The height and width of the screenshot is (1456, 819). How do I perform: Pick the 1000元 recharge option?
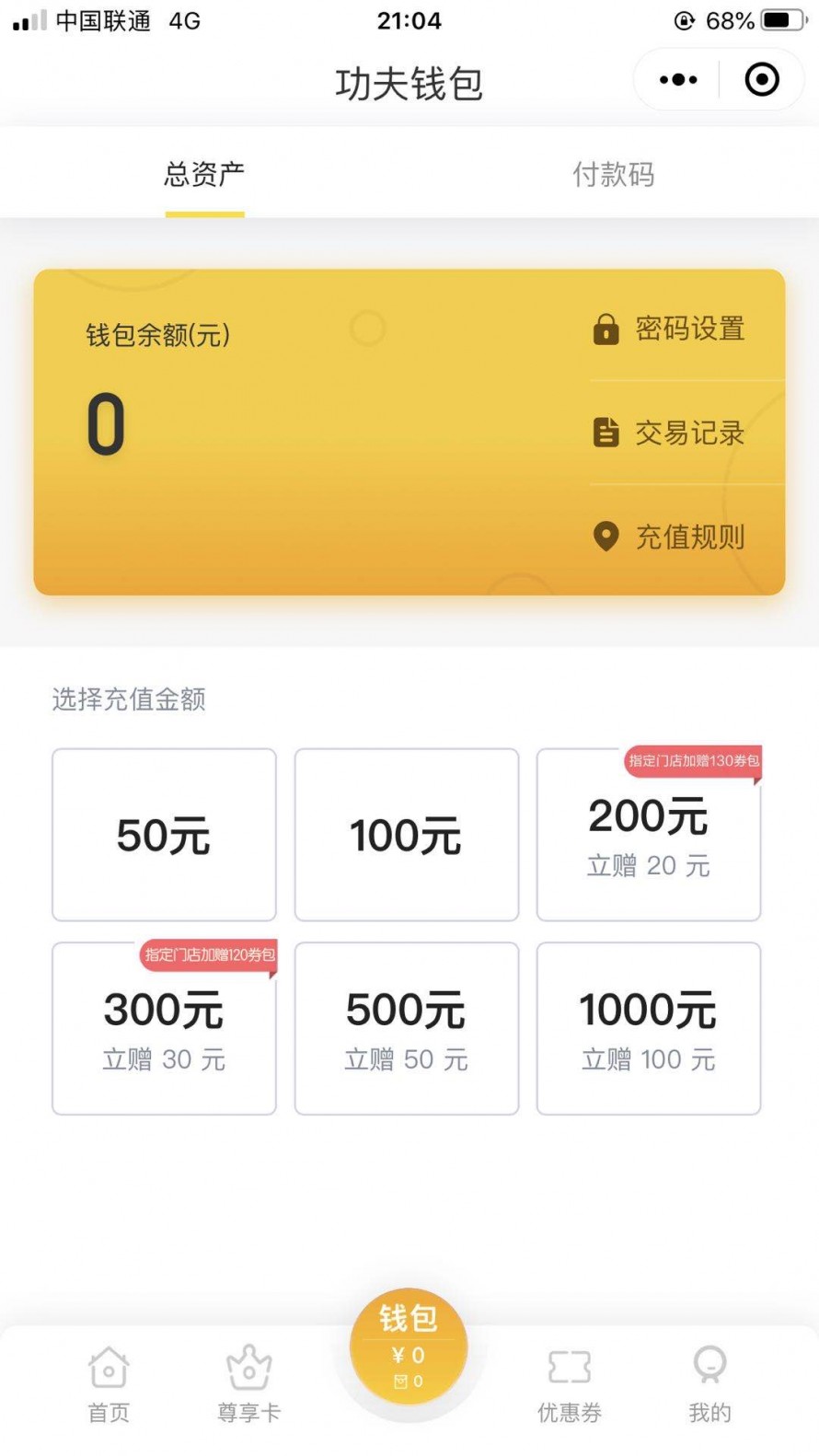coord(648,1028)
